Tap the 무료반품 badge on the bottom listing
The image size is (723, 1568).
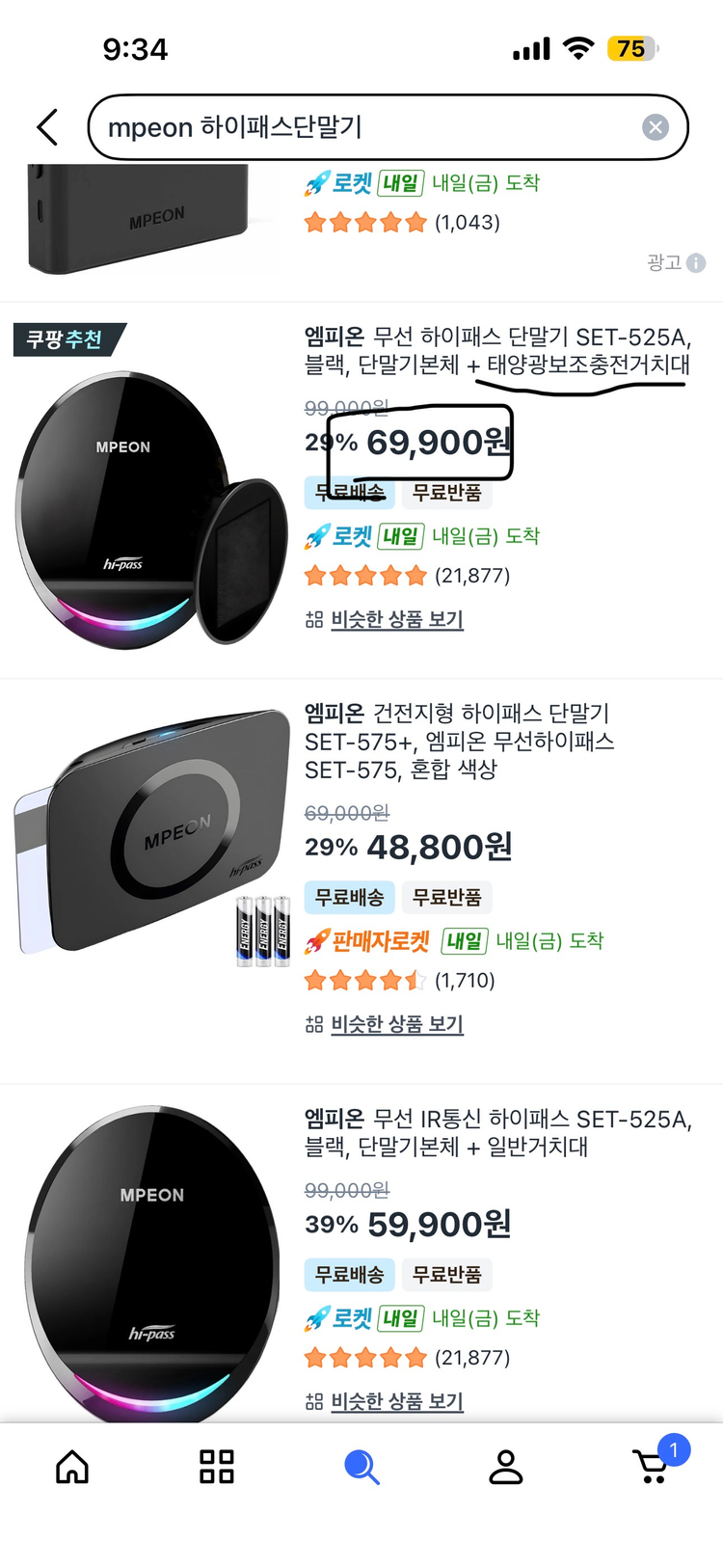tap(446, 1274)
